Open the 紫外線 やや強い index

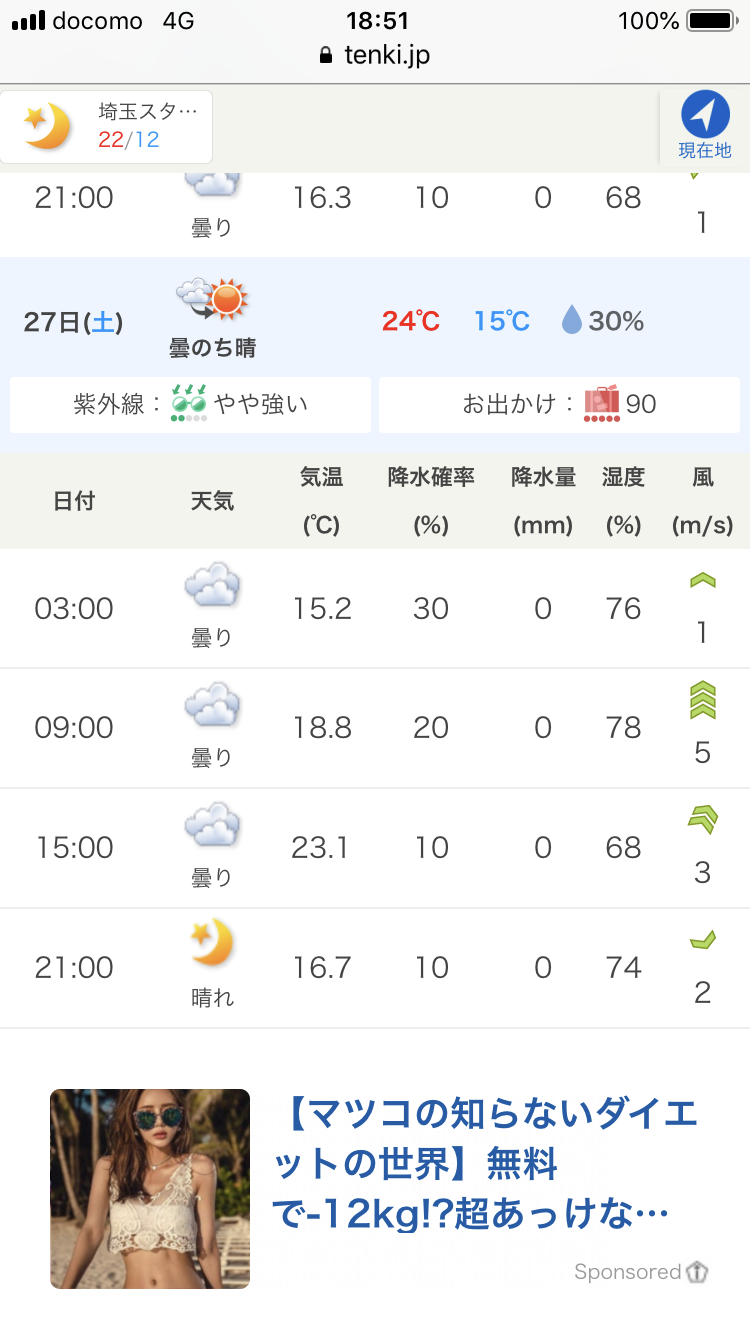pyautogui.click(x=190, y=405)
